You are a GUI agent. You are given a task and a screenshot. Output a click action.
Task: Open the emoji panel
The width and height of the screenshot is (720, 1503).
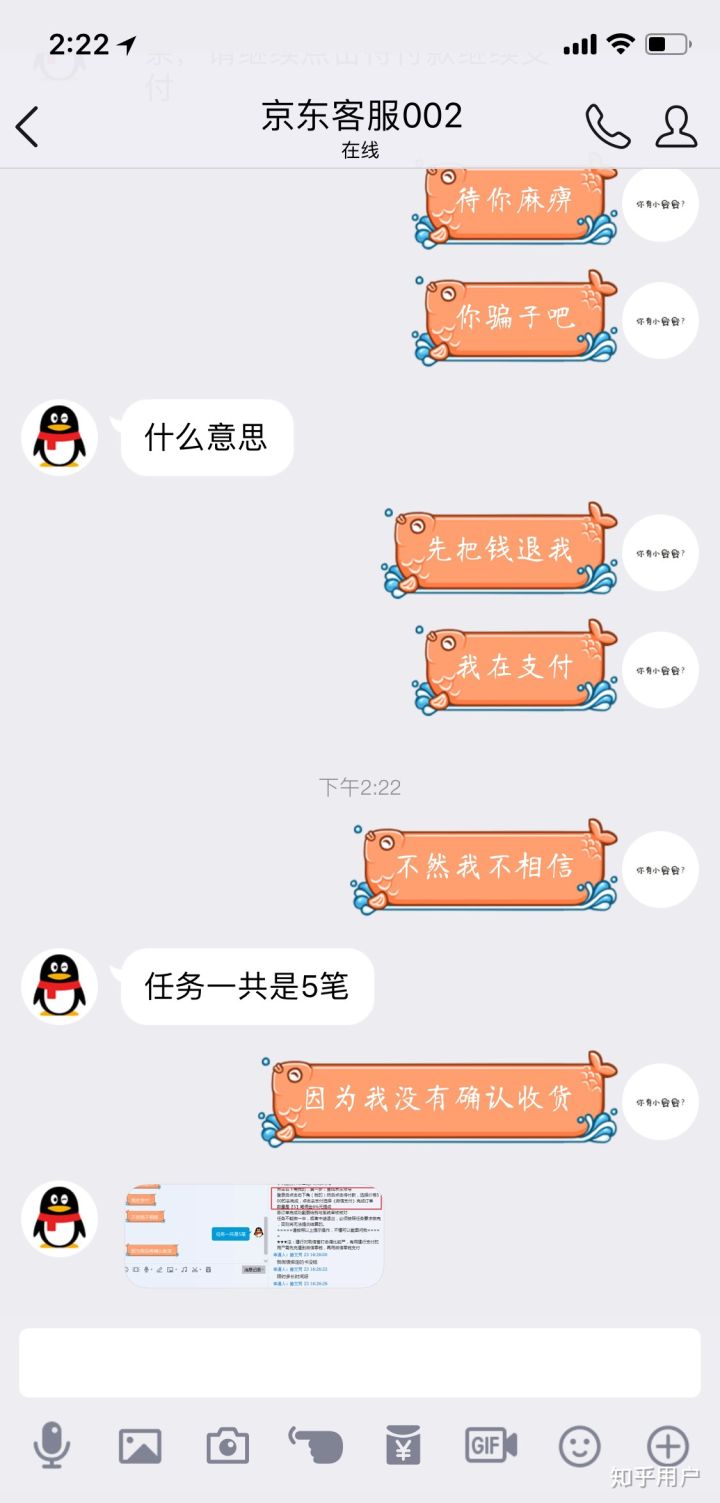(579, 1446)
